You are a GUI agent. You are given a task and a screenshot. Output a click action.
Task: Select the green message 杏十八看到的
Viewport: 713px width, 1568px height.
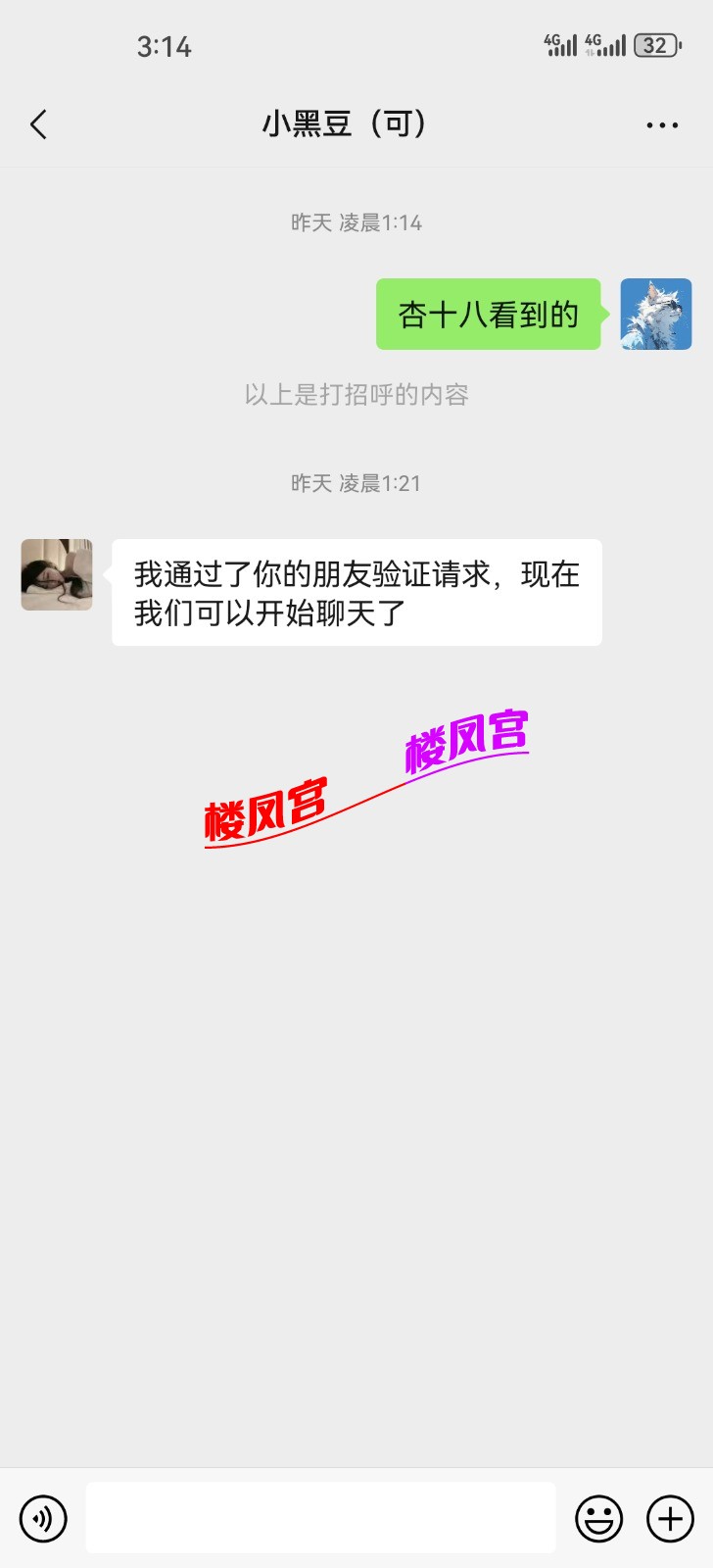click(x=487, y=316)
